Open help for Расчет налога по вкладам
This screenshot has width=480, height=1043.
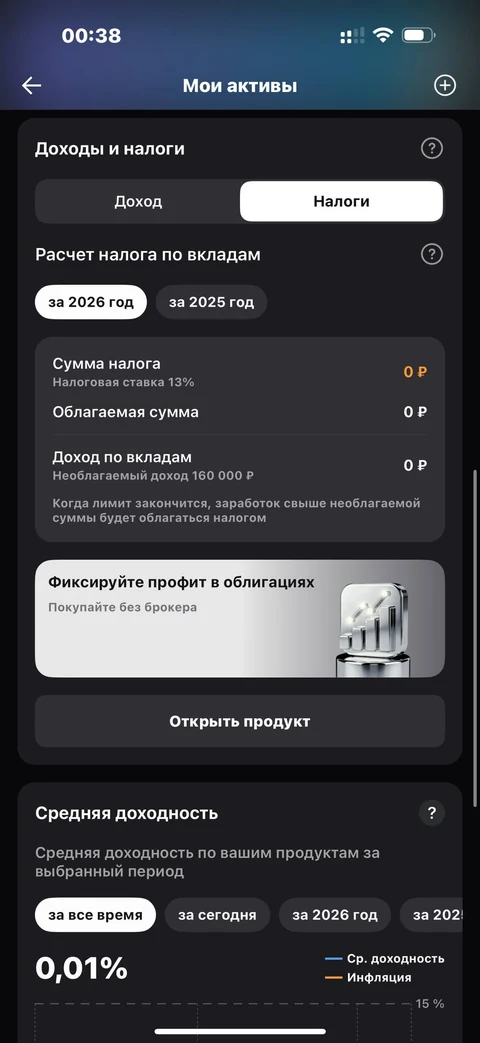432,254
